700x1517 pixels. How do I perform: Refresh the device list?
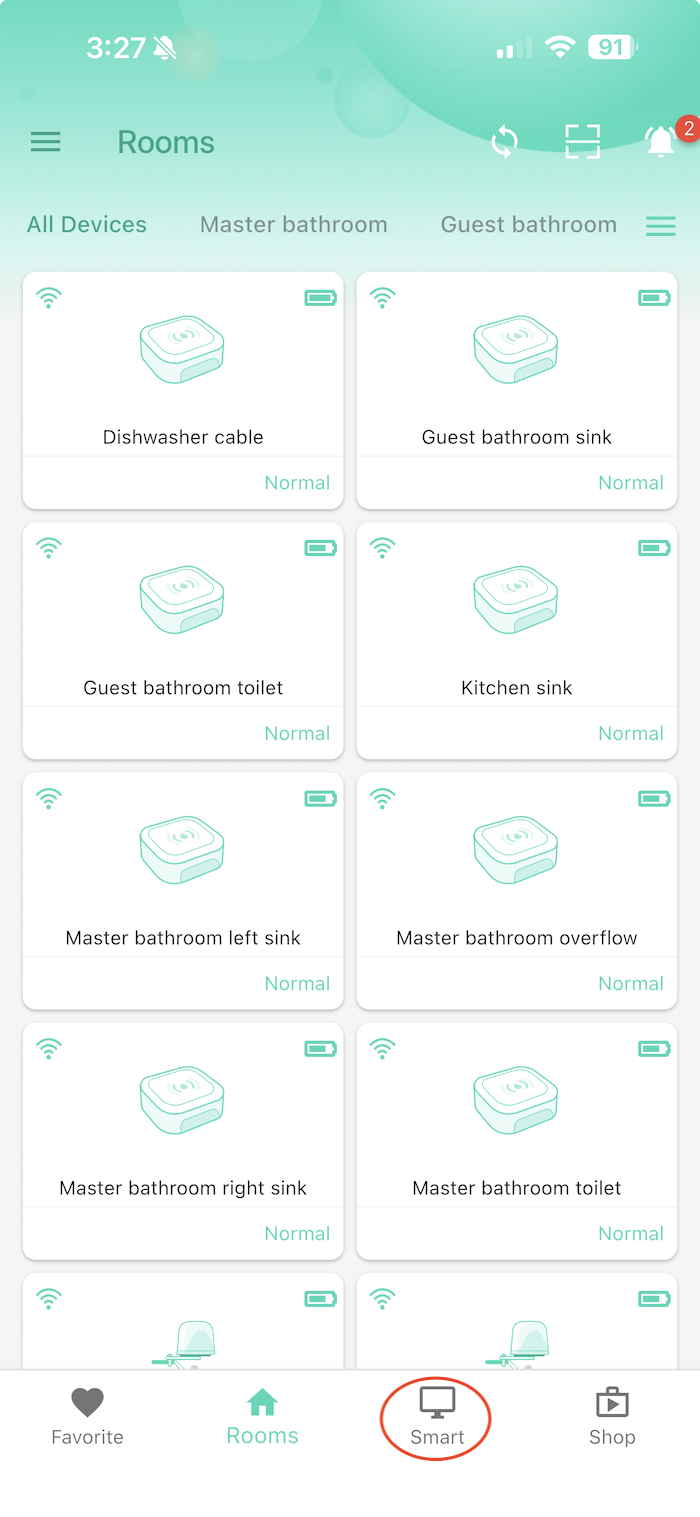pos(505,142)
